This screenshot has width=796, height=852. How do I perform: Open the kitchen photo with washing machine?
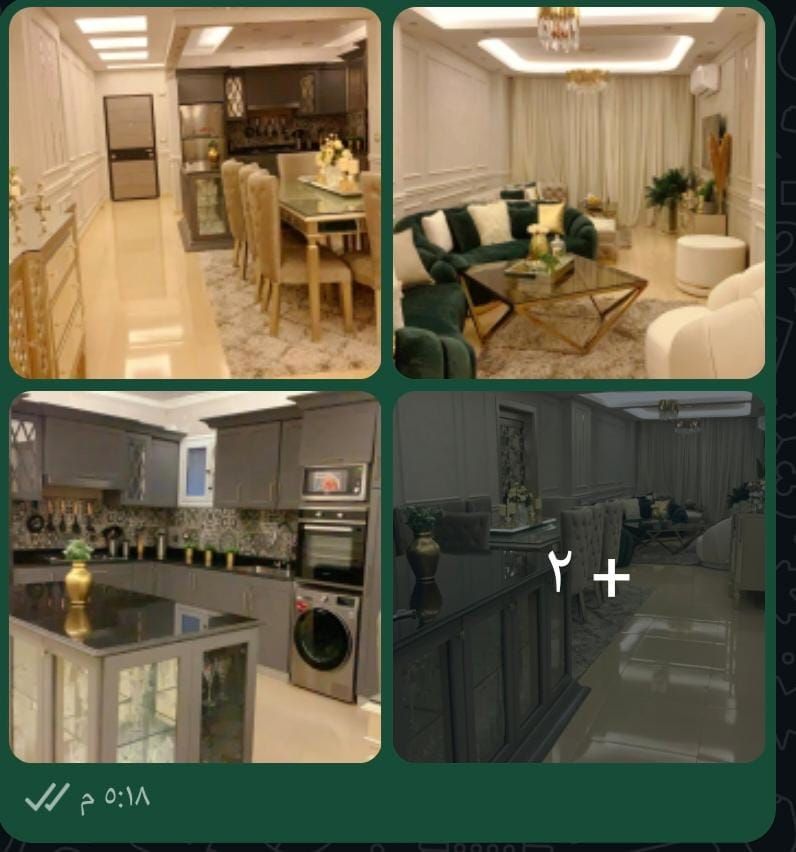pyautogui.click(x=195, y=577)
